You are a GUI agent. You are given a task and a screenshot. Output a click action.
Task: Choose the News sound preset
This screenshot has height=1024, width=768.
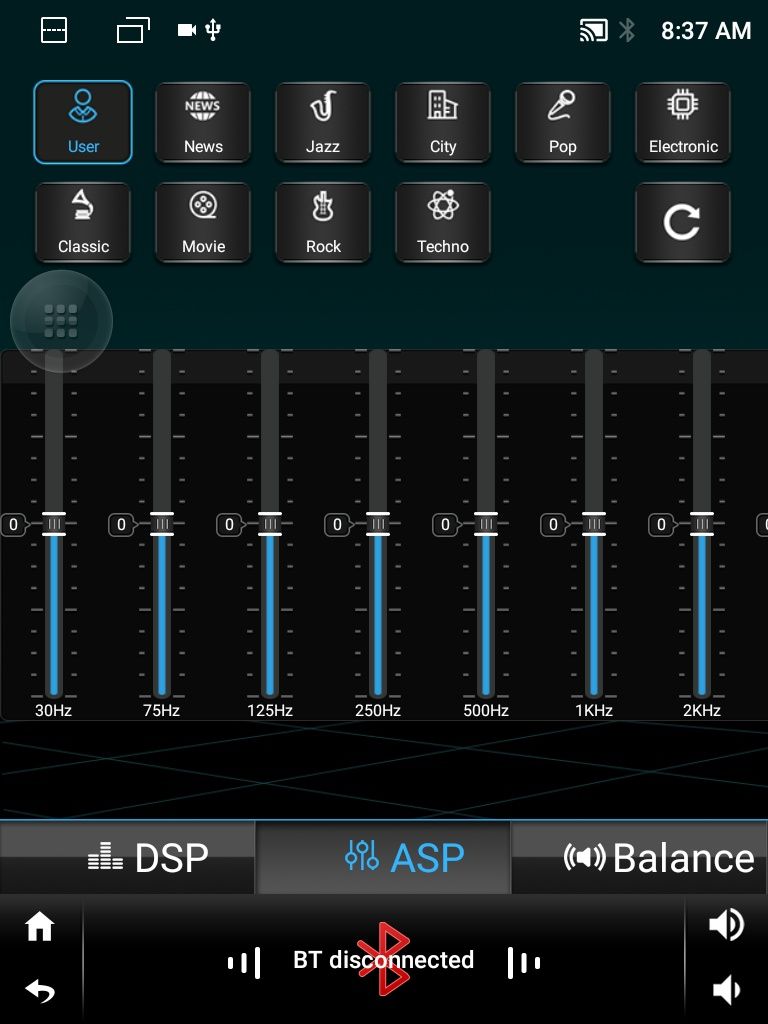click(x=203, y=121)
